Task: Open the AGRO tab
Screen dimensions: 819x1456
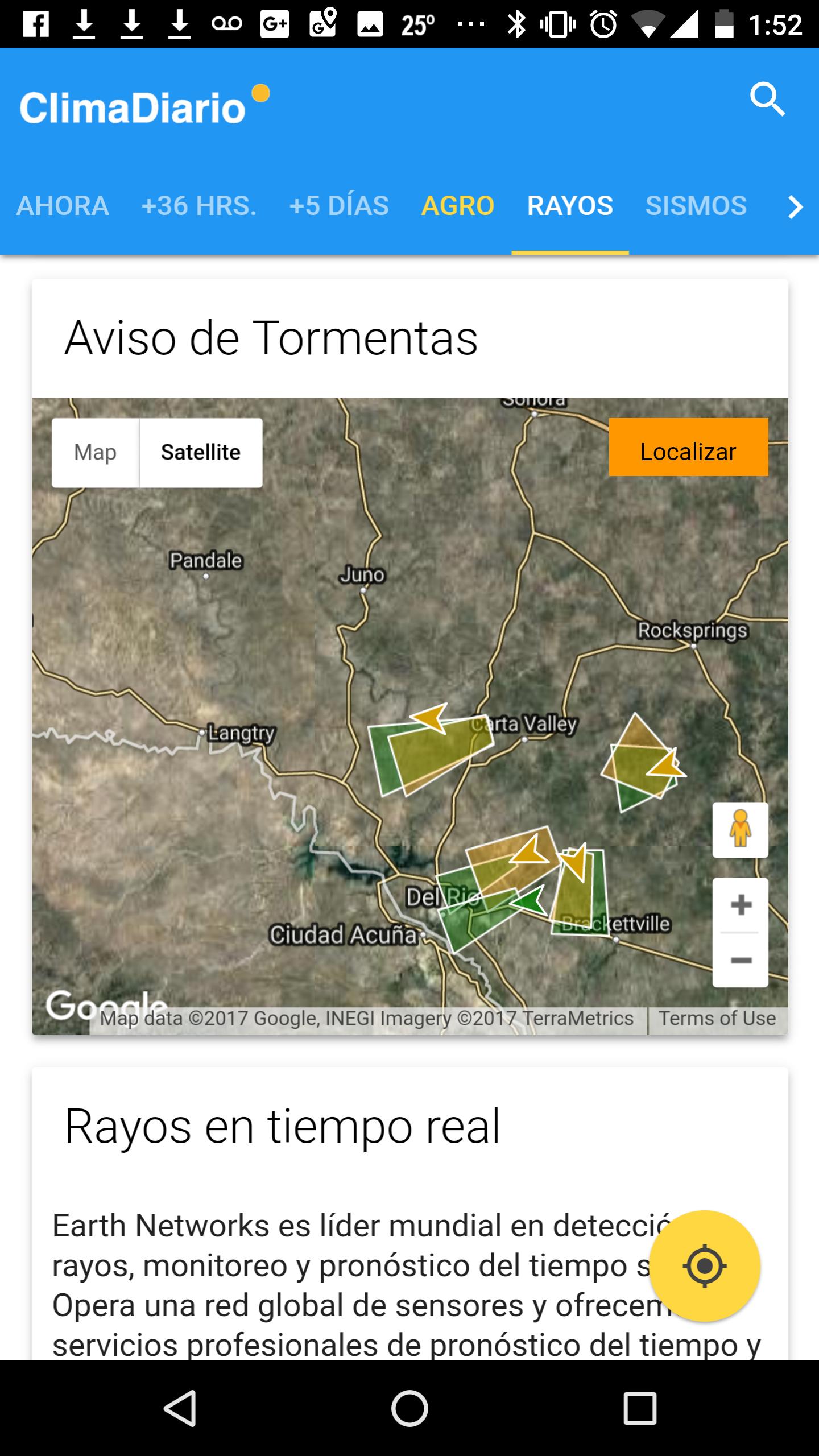Action: pos(458,206)
